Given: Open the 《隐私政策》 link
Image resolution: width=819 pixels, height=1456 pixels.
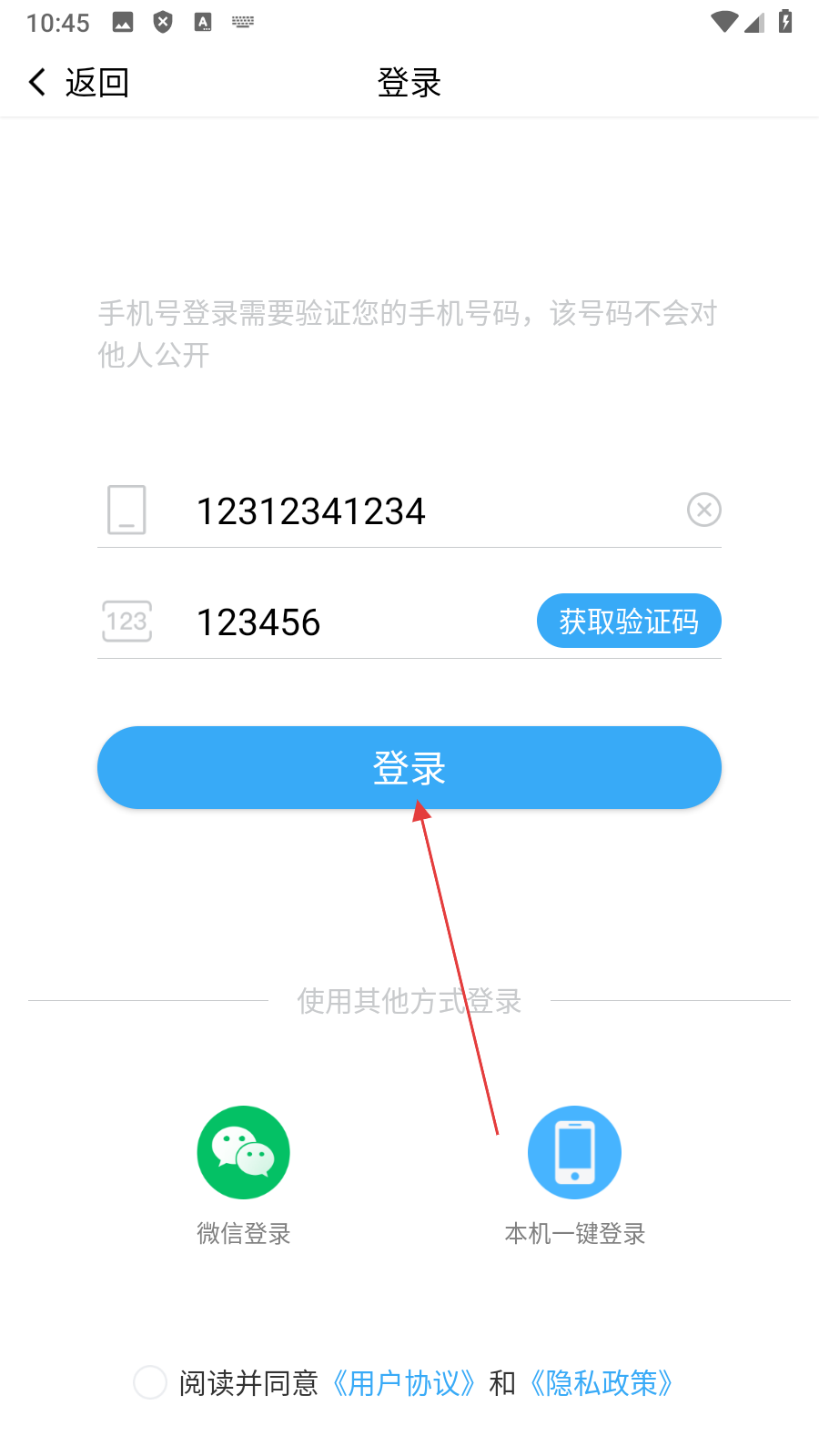Looking at the screenshot, I should pyautogui.click(x=602, y=1383).
